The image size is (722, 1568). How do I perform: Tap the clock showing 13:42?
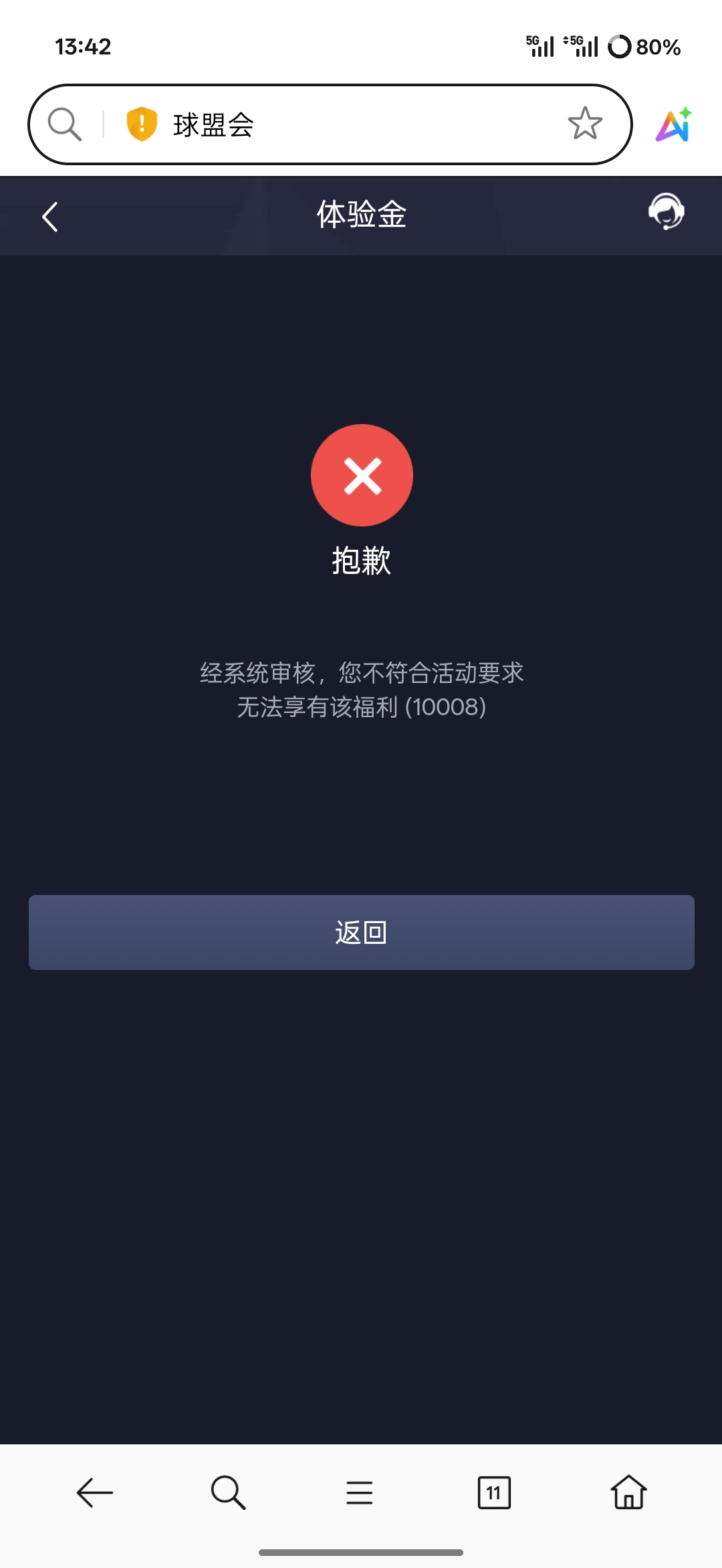pyautogui.click(x=82, y=47)
